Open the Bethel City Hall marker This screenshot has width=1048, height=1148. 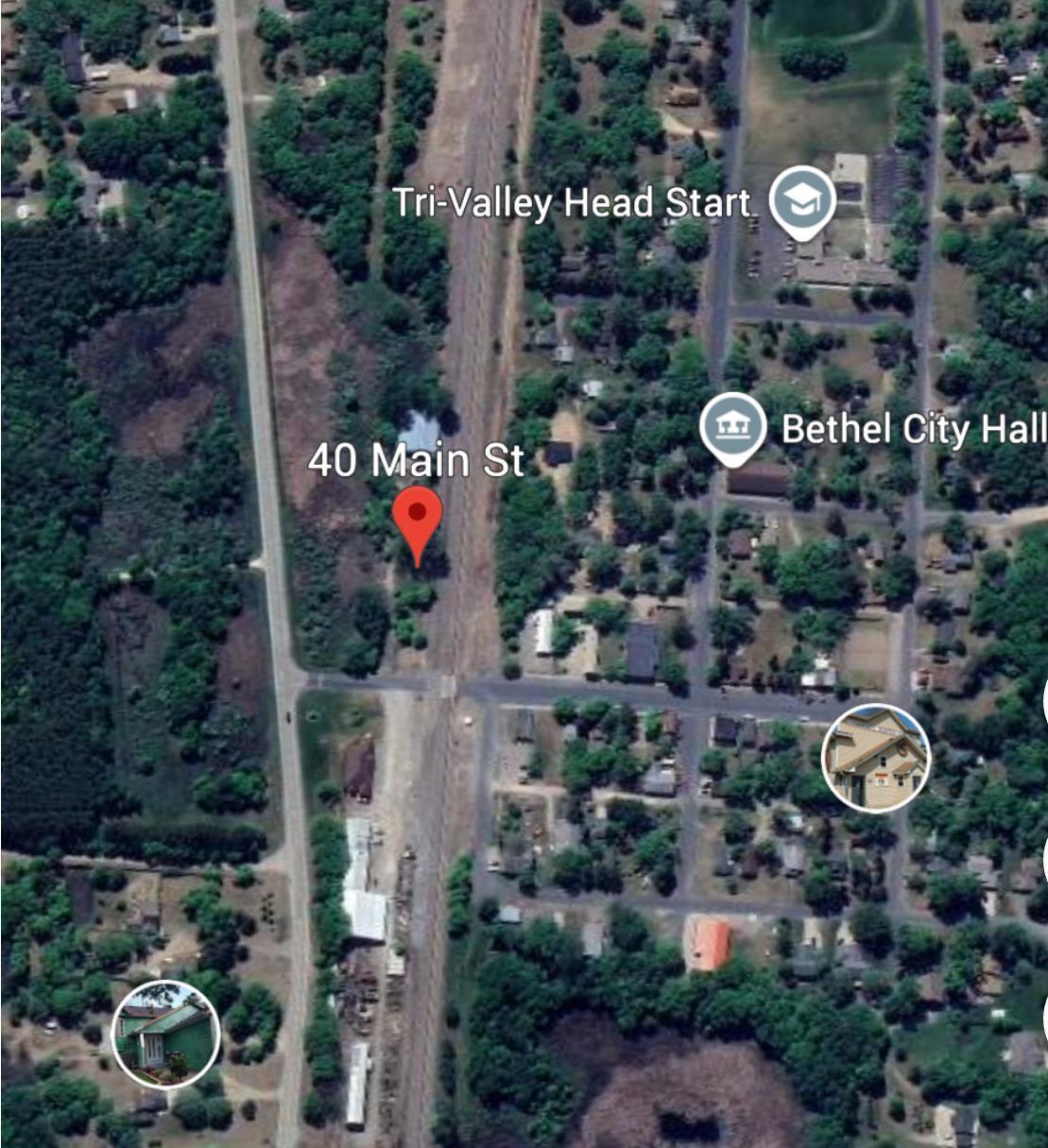pyautogui.click(x=732, y=426)
